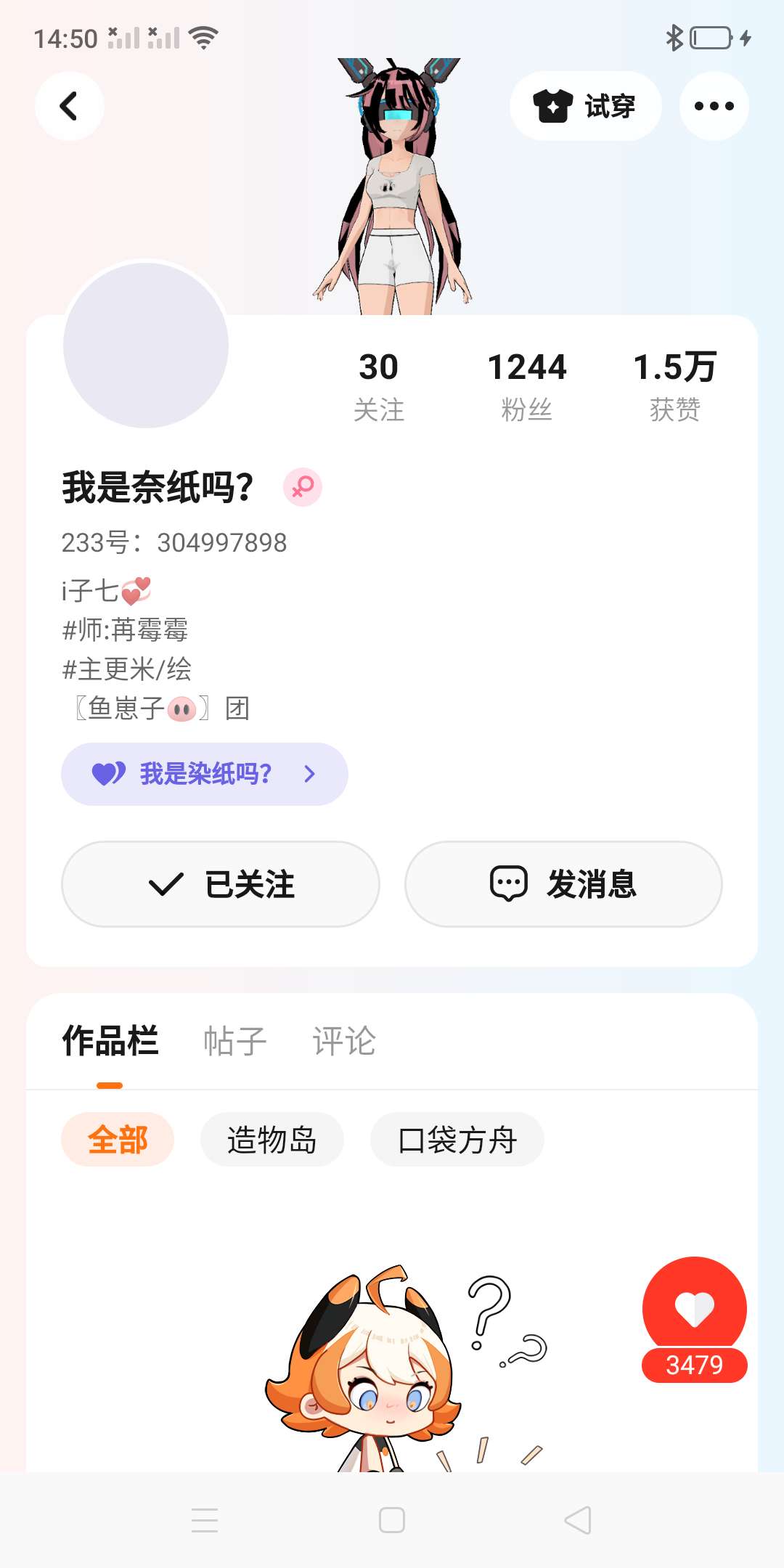The image size is (784, 1568).
Task: Tap 已关注 to unfollow this user
Action: tap(221, 884)
